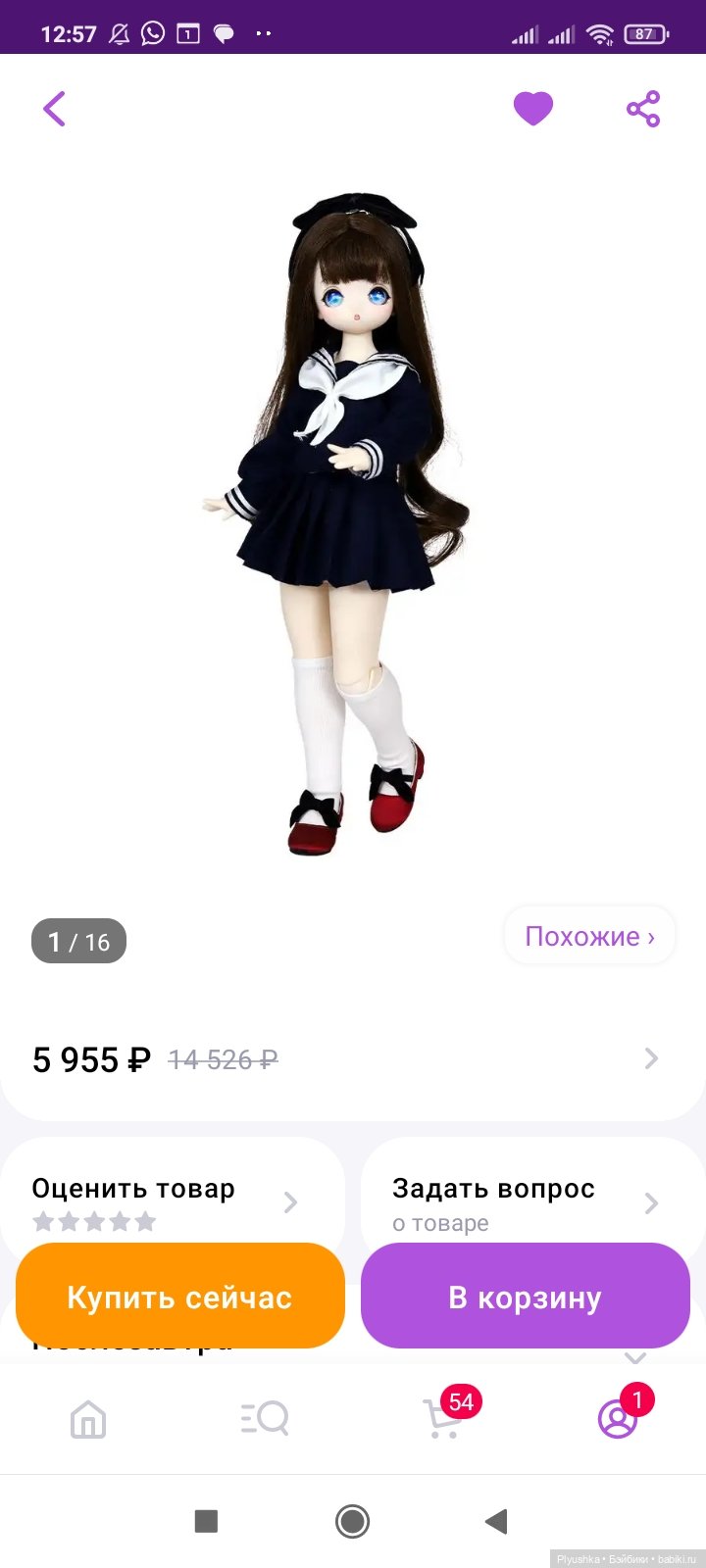Add the item with В корзину
Viewport: 706px width, 1568px height.
526,1297
